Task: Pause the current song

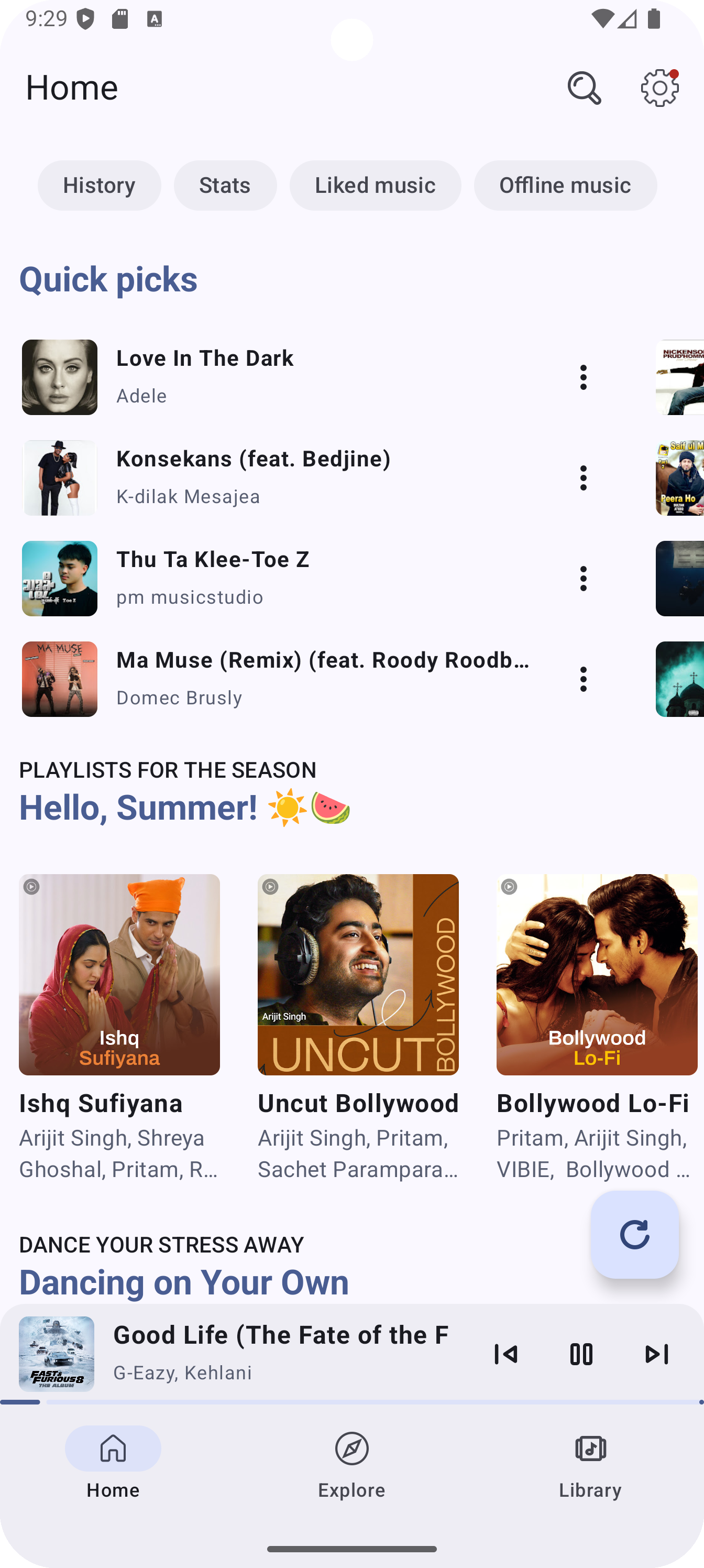Action: coord(581,1354)
